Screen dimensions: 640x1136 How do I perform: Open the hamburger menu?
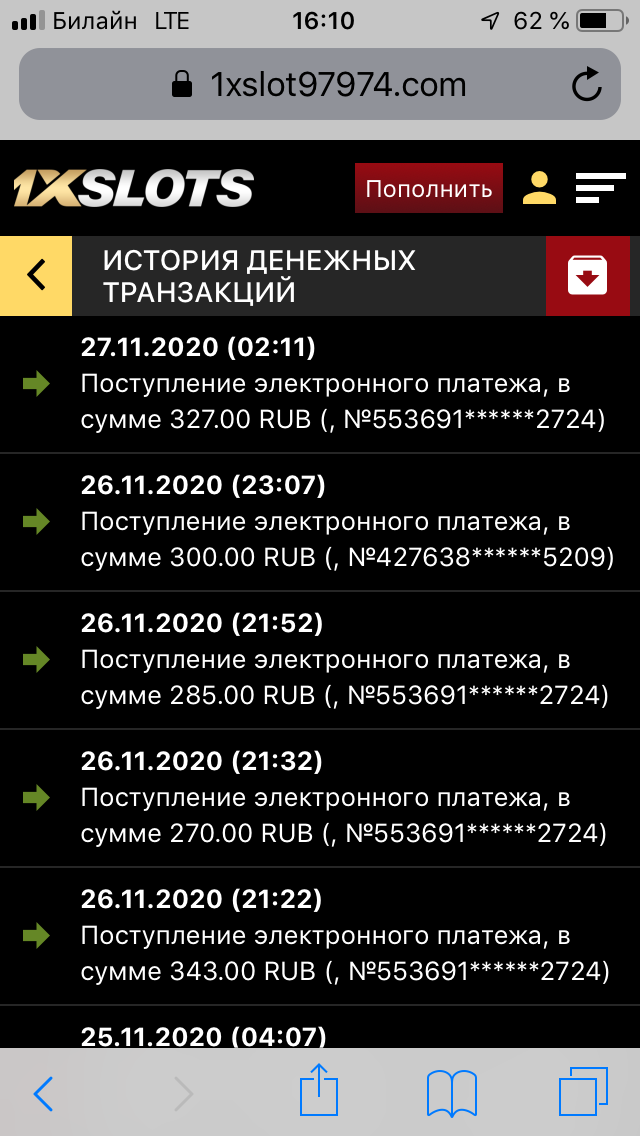(x=600, y=188)
